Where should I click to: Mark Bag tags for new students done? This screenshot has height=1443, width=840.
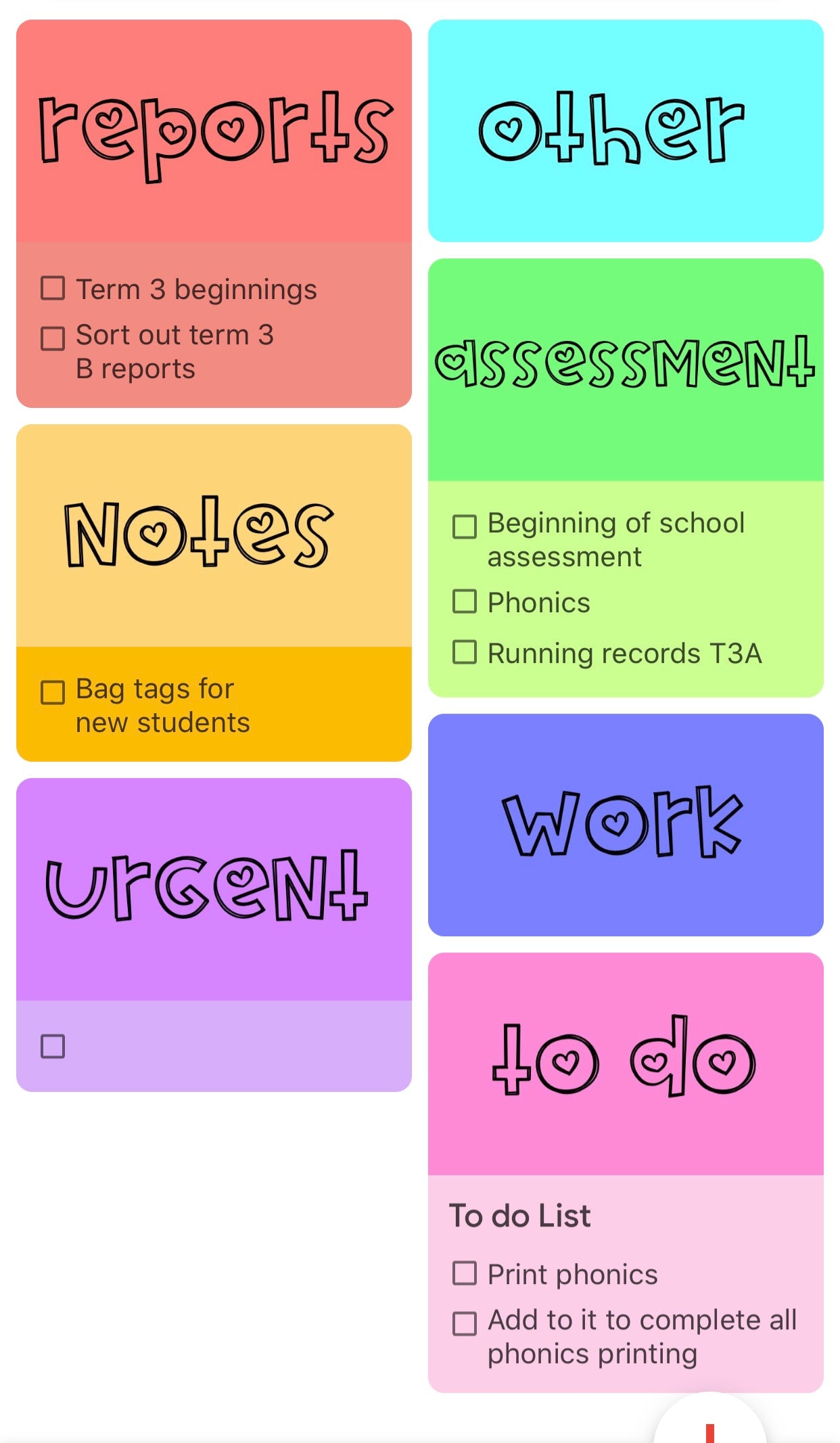tap(53, 692)
